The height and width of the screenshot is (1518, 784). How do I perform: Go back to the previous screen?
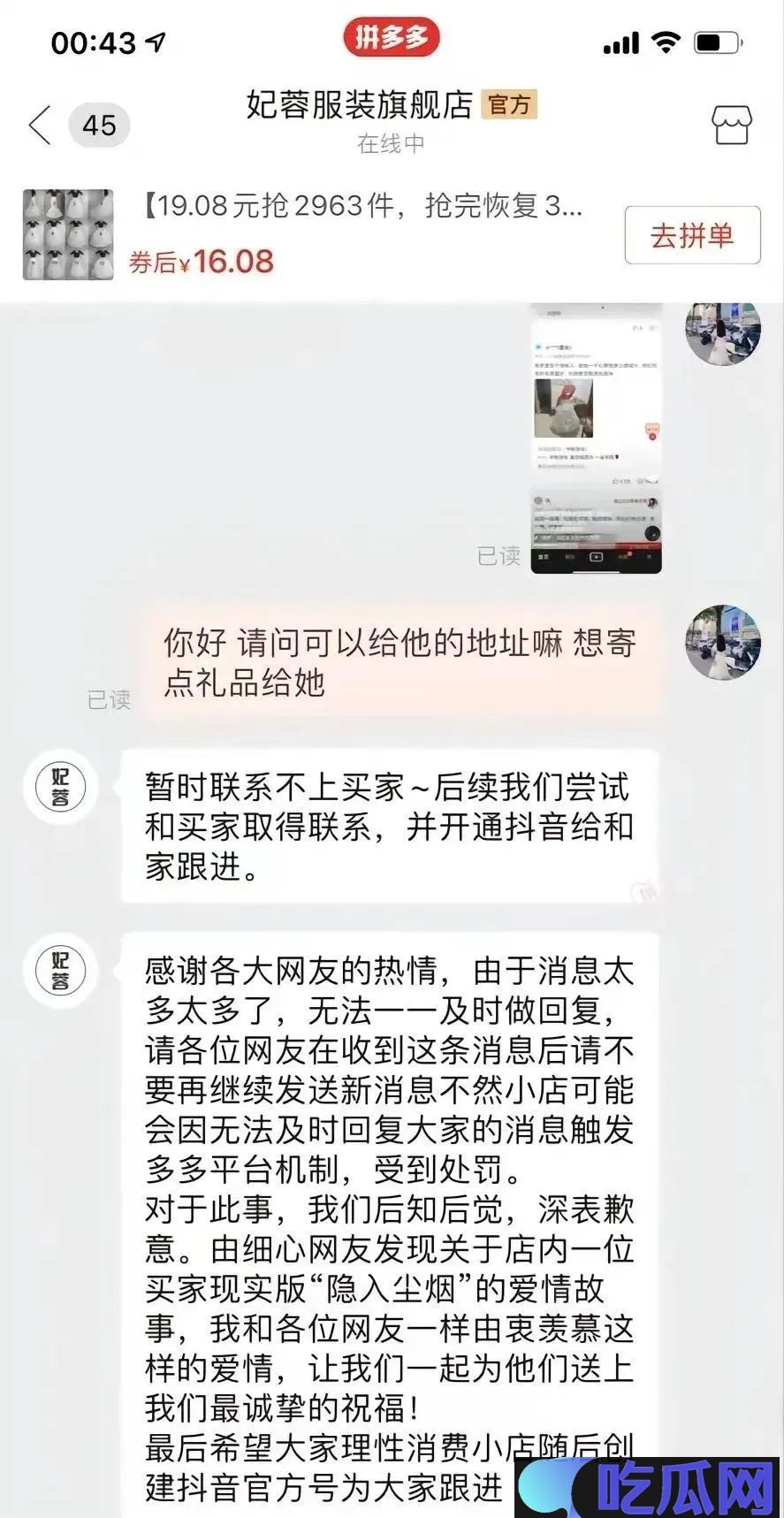(40, 125)
